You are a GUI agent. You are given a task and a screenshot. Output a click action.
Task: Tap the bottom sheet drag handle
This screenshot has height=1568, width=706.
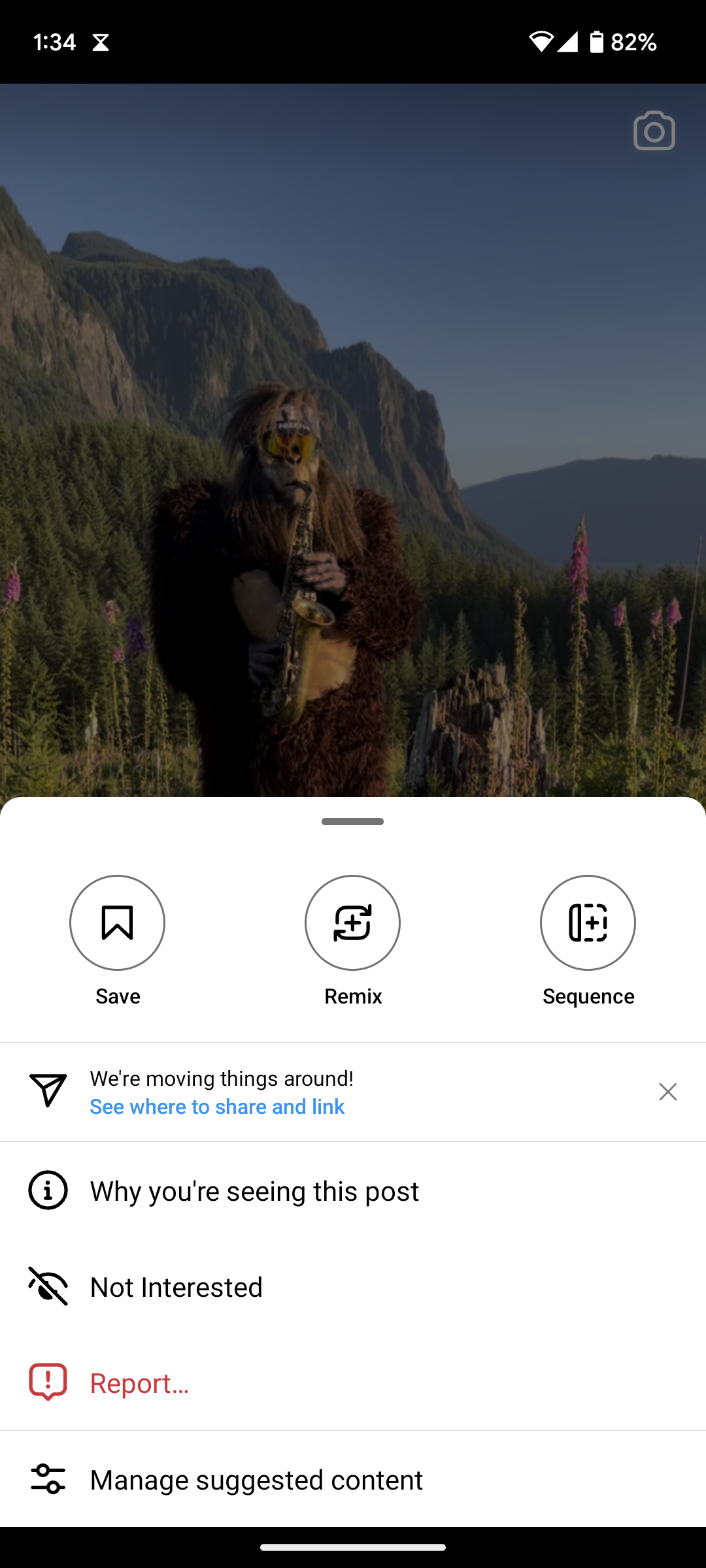(x=352, y=821)
